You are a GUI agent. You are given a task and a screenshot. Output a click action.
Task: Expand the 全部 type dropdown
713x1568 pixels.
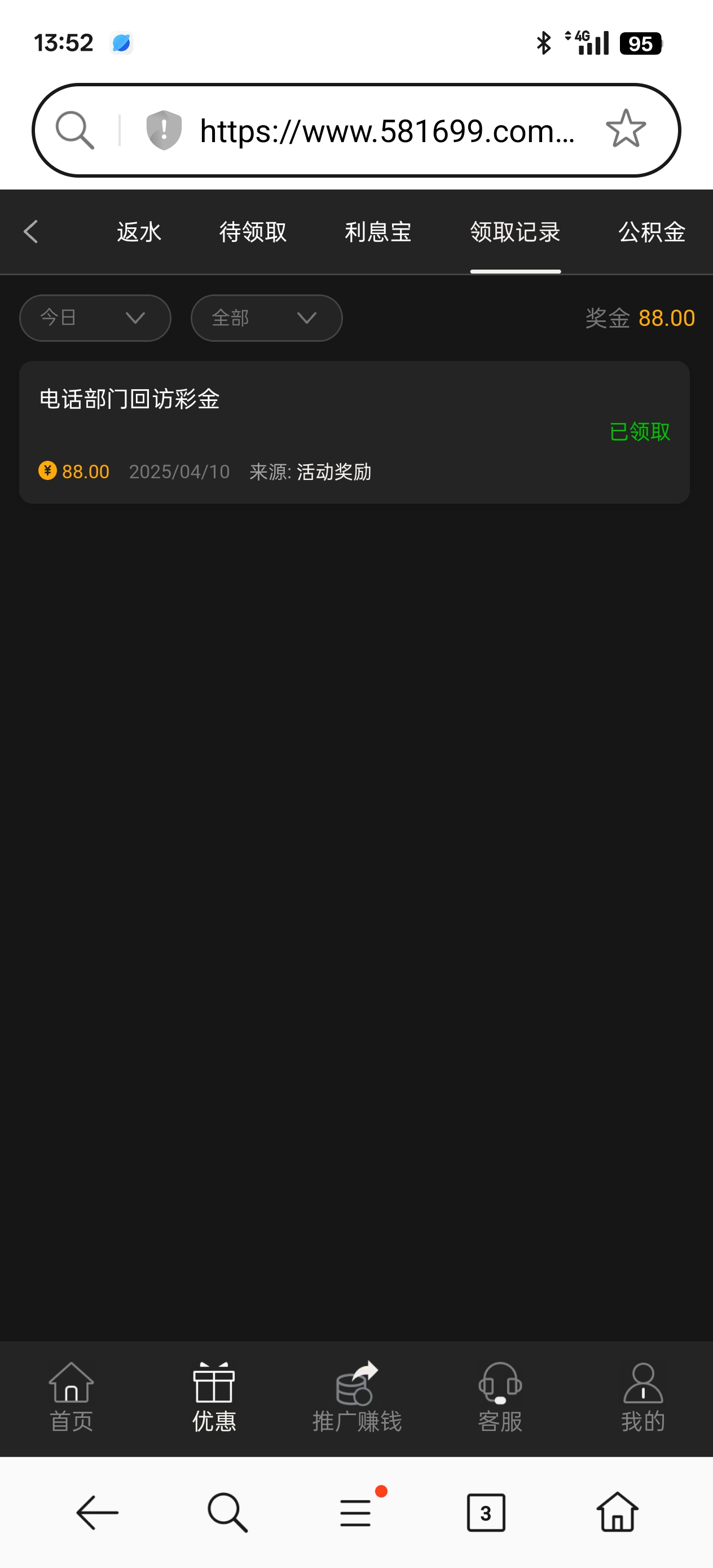tap(266, 318)
